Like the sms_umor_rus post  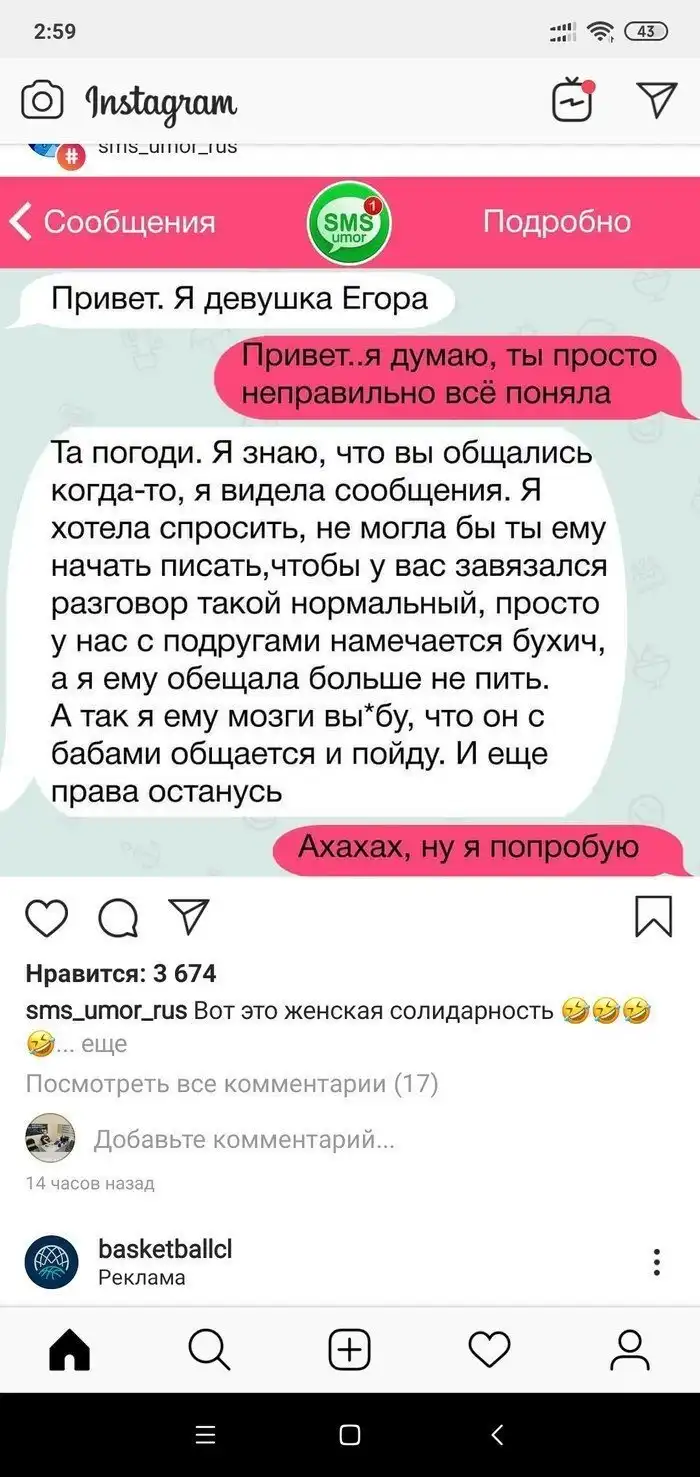click(46, 917)
